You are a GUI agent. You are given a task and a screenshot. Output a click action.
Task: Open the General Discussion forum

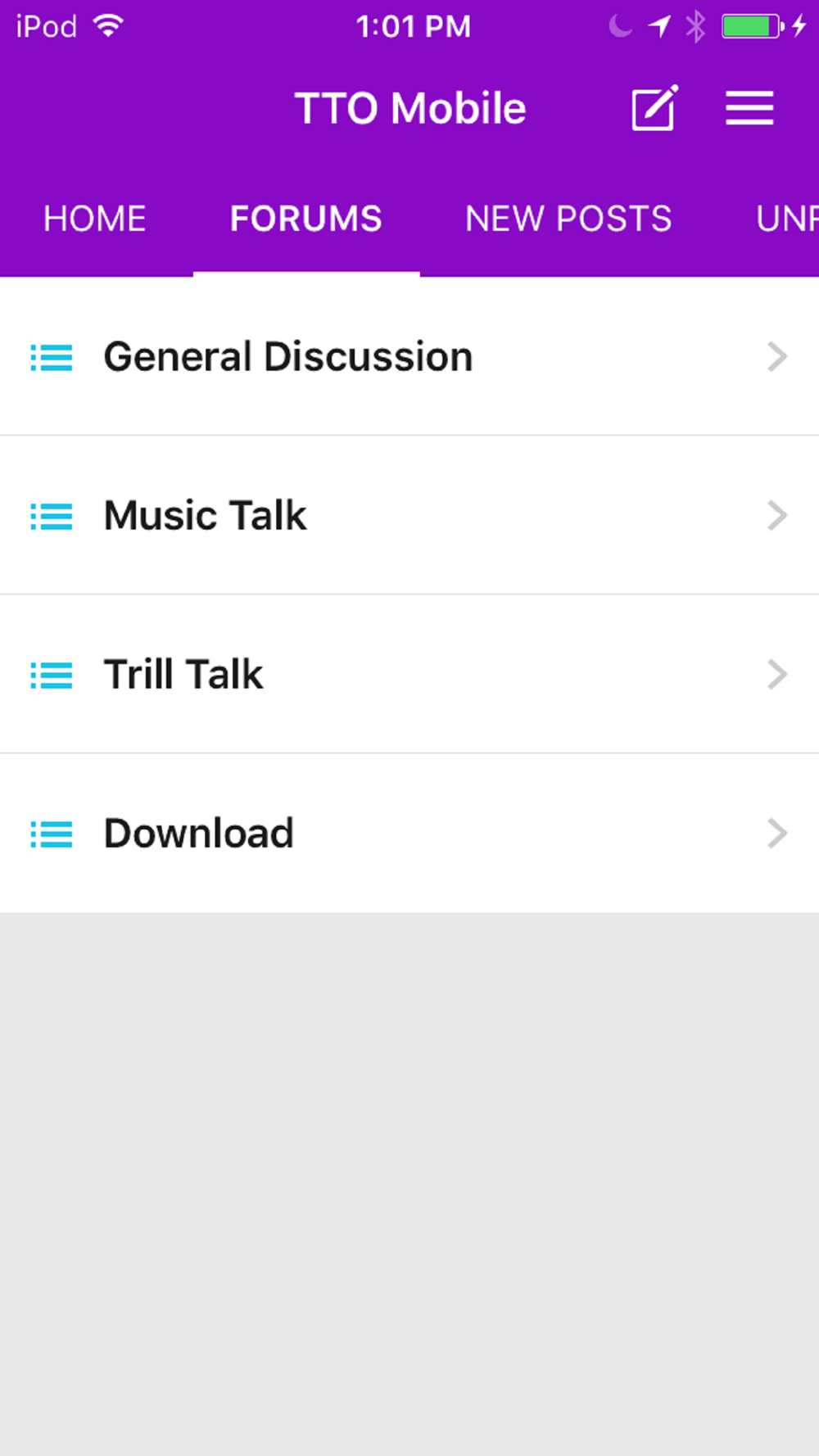click(x=409, y=356)
